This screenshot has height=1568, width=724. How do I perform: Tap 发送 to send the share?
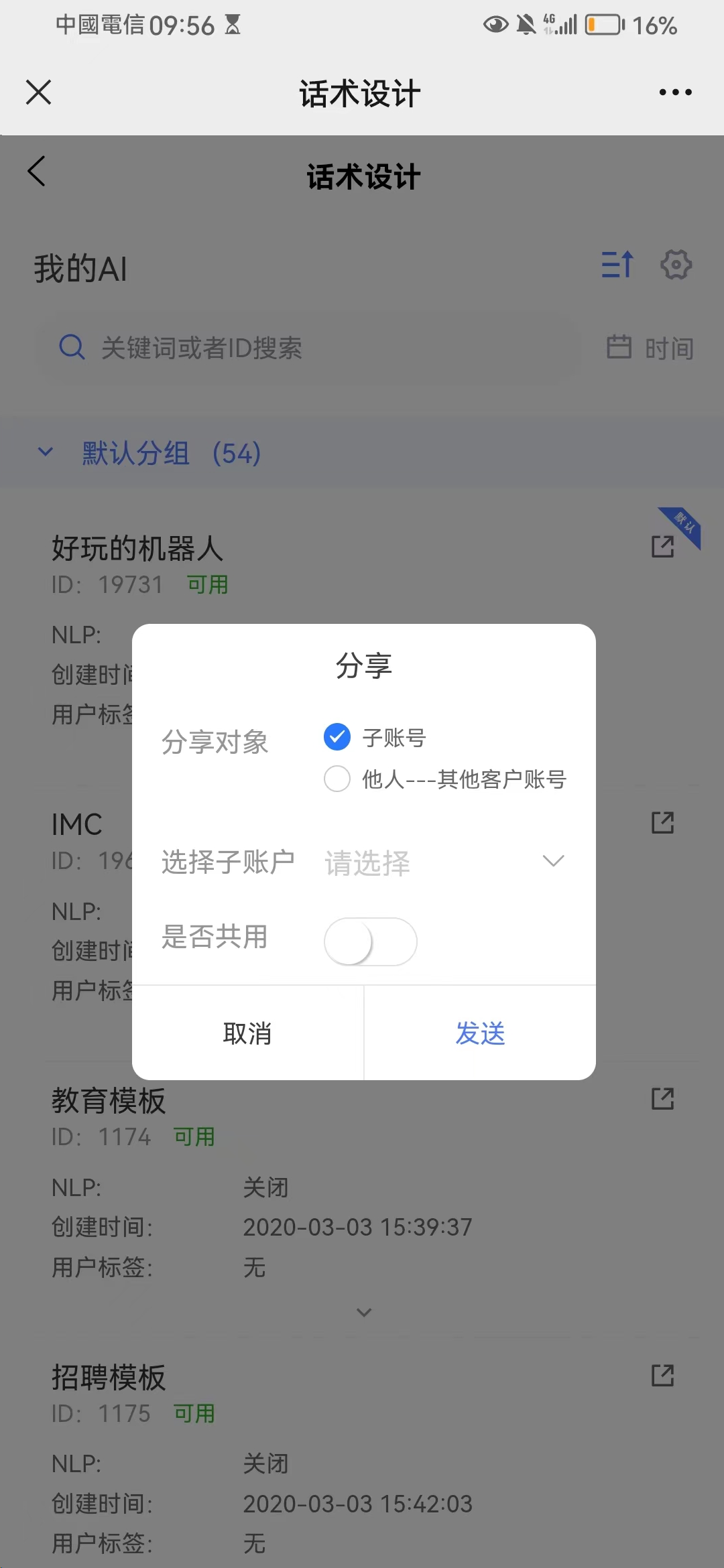480,1033
